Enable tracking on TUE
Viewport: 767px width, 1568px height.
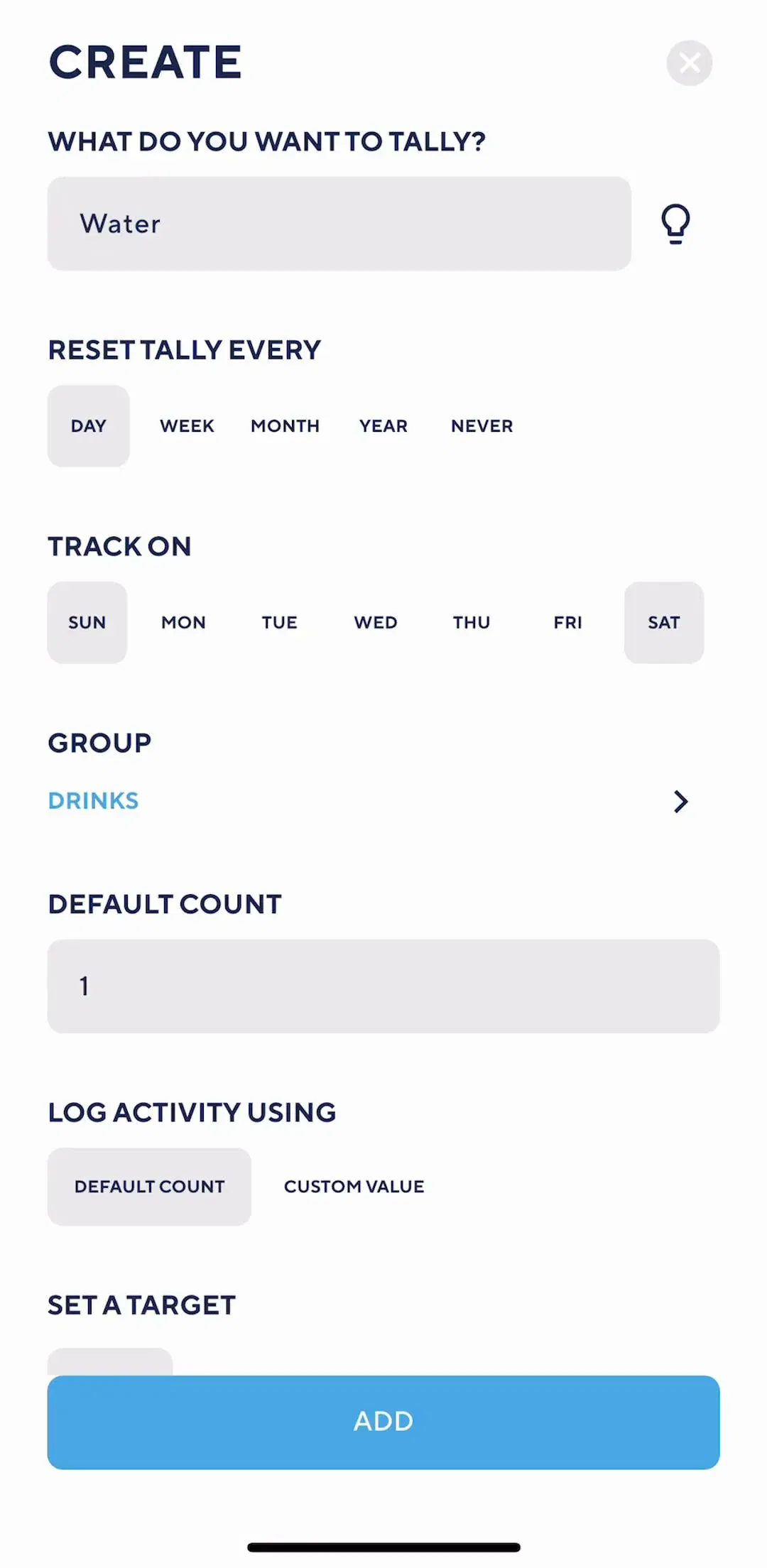279,623
